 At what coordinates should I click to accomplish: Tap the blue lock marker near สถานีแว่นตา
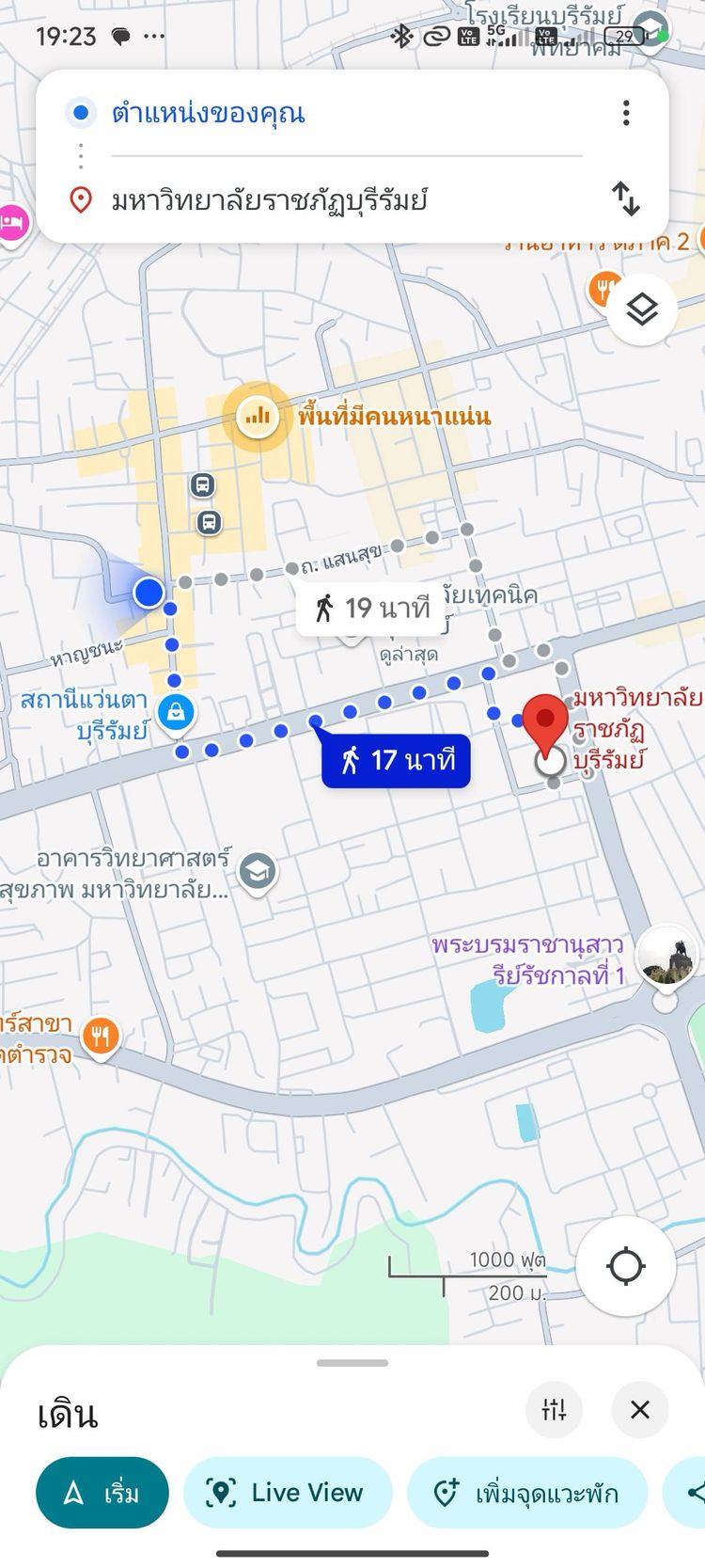click(175, 712)
